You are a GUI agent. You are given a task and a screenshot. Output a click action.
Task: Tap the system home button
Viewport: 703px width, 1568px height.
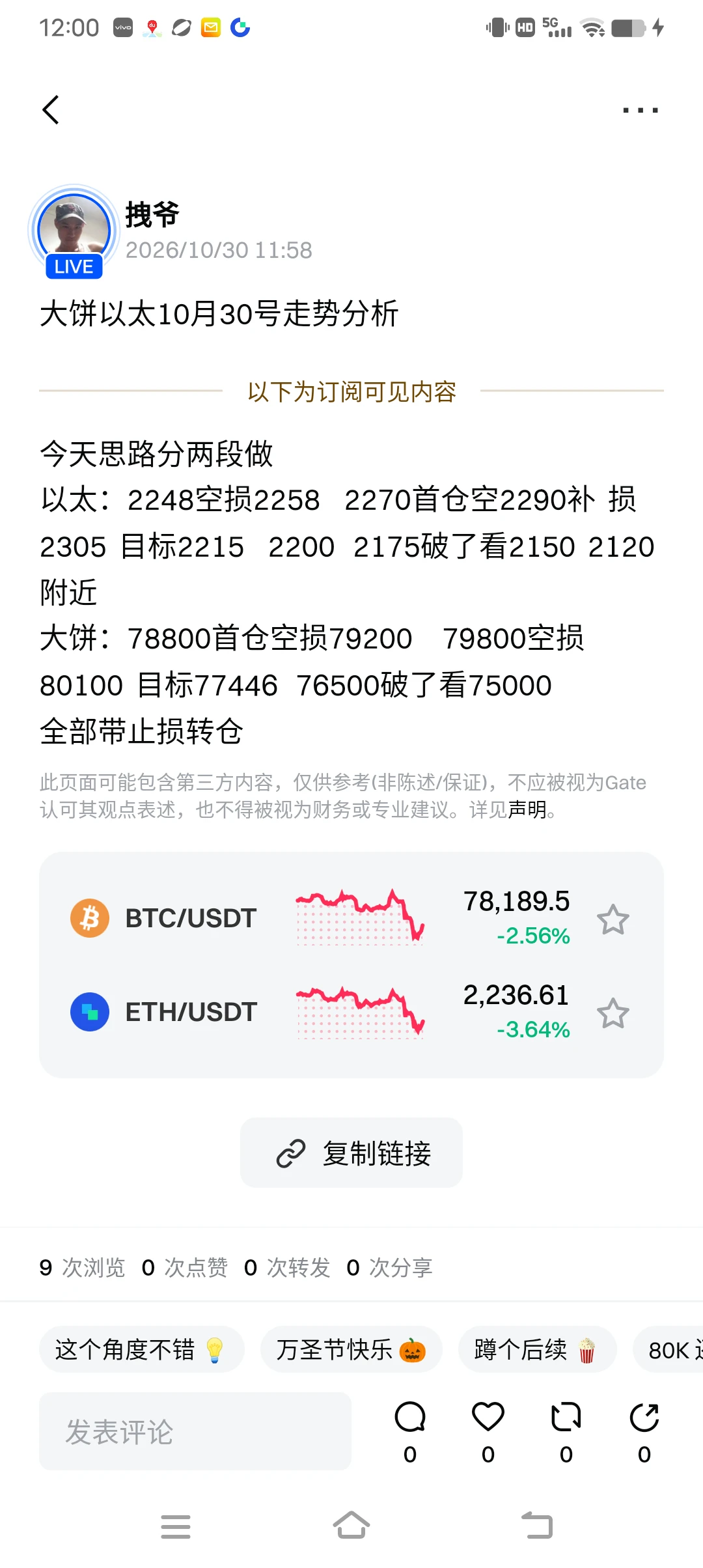(351, 1525)
